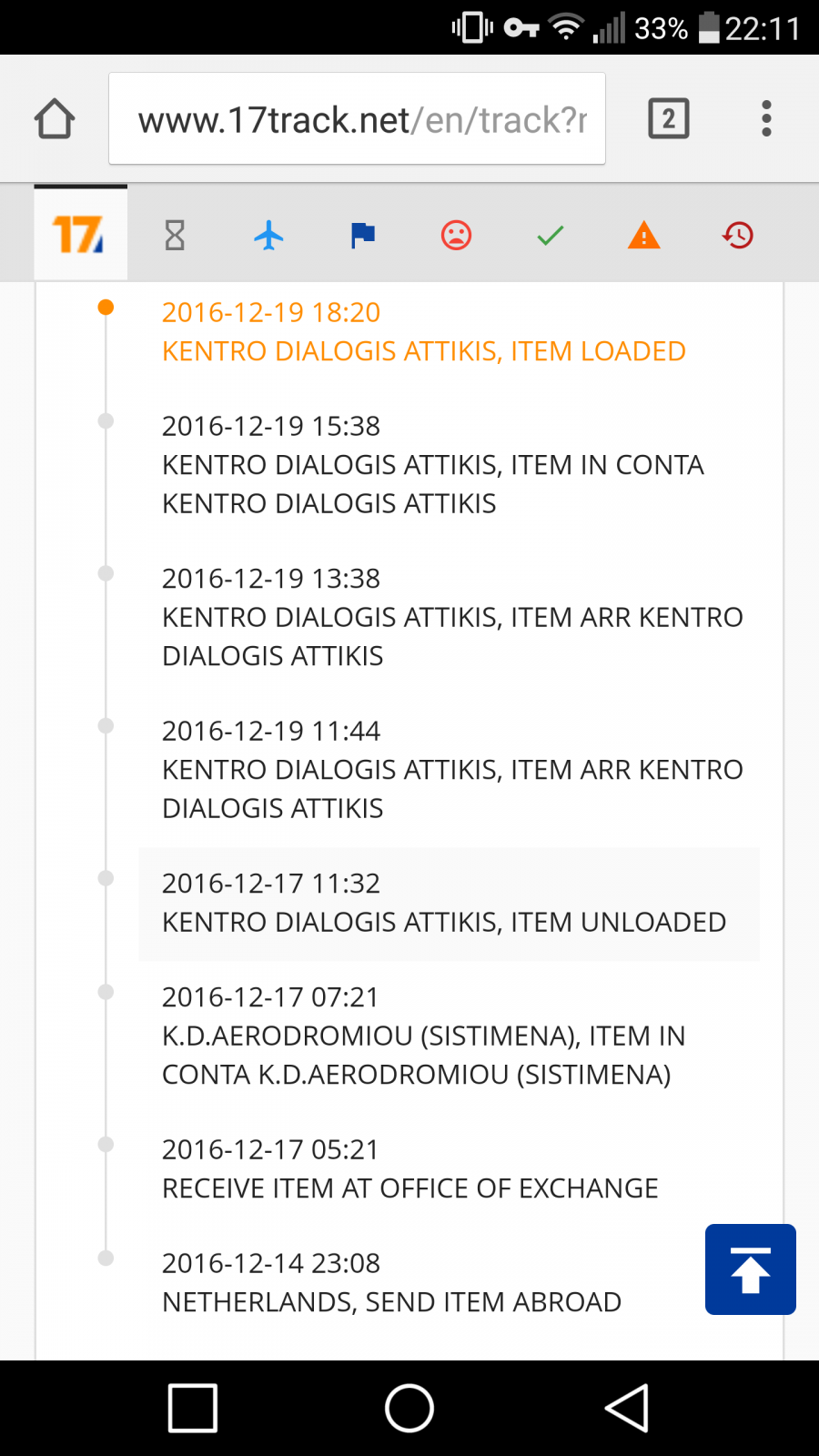Go back using the system back button

pyautogui.click(x=627, y=1408)
